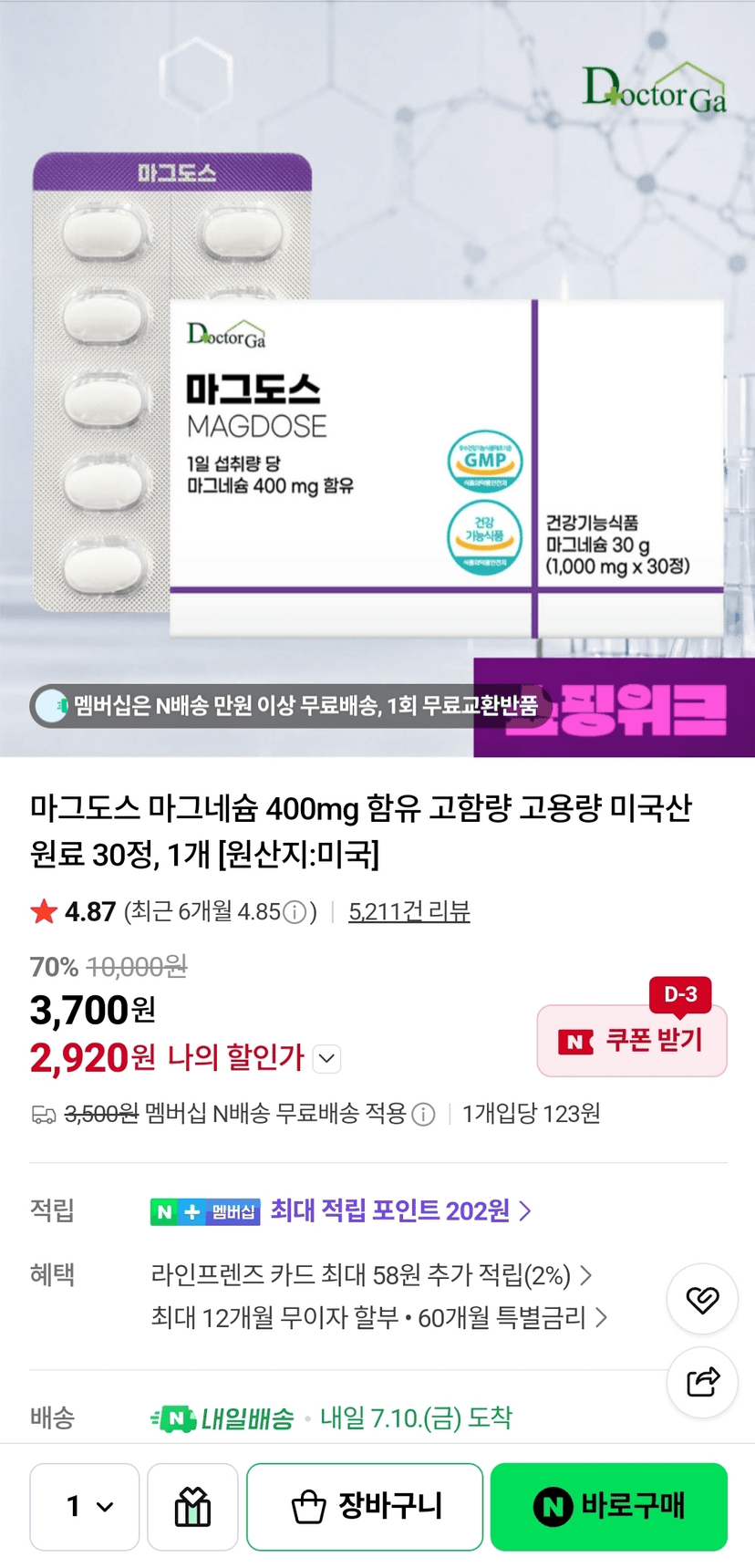
Task: Open 무이자 할부 특별금리 information
Action: pyautogui.click(x=379, y=1317)
